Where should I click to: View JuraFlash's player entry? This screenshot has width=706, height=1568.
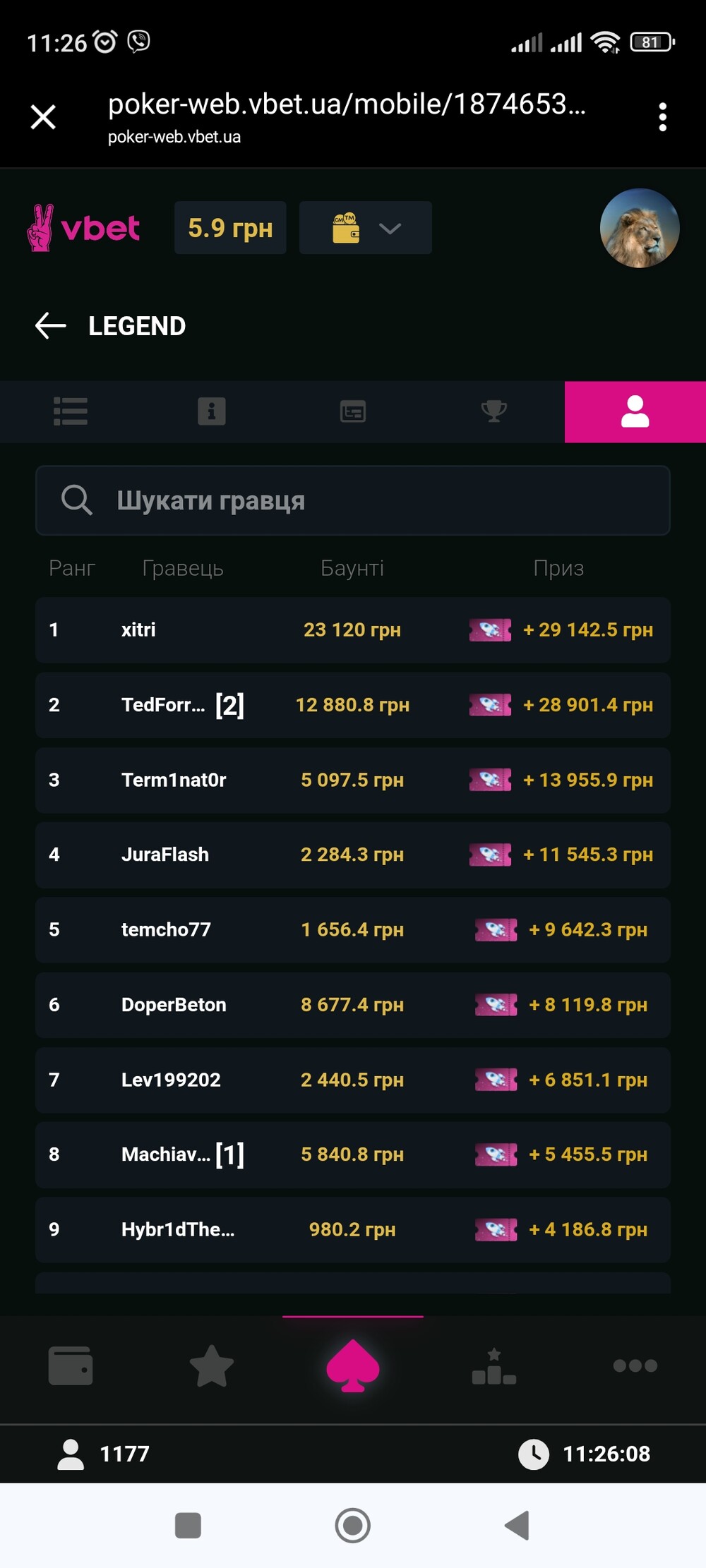pos(353,855)
